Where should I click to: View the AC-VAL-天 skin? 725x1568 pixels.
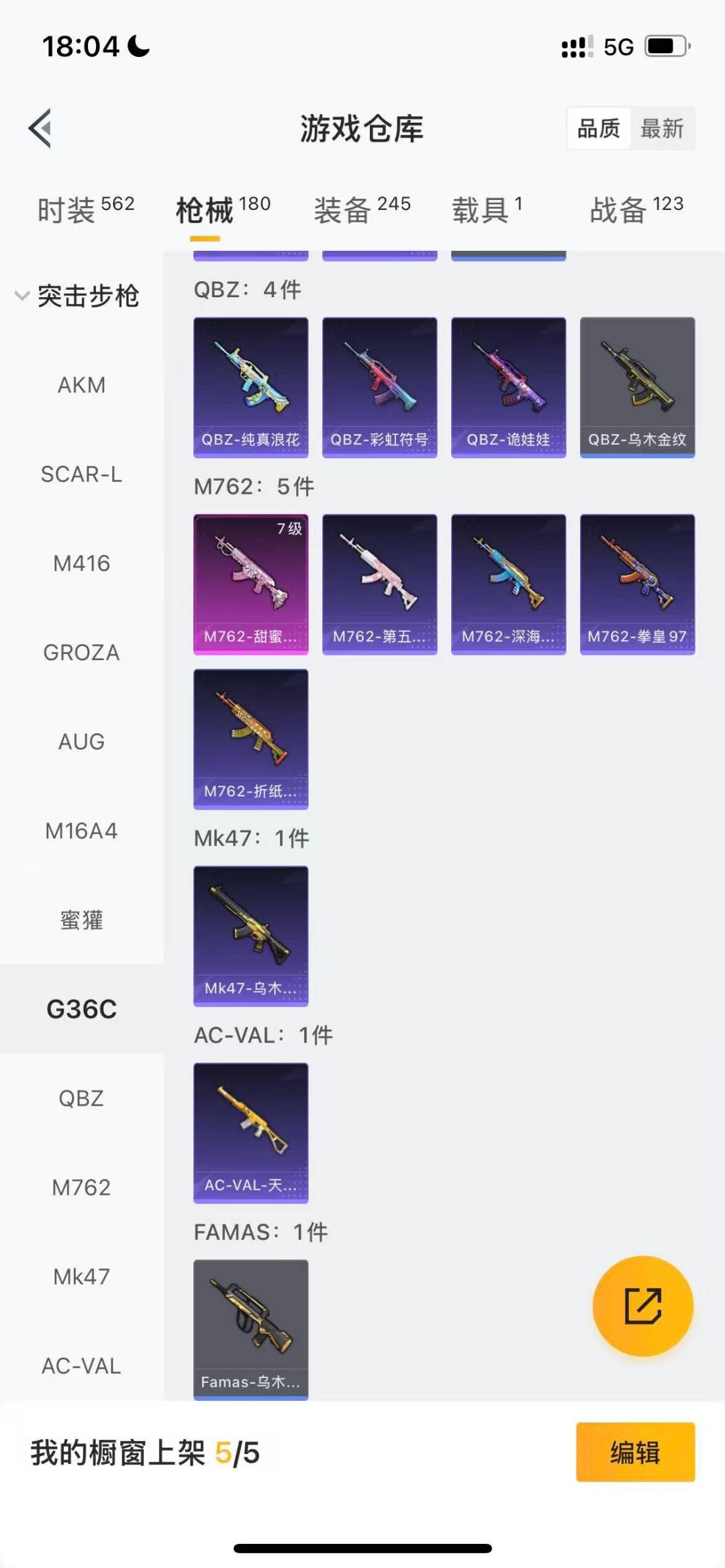(251, 1133)
